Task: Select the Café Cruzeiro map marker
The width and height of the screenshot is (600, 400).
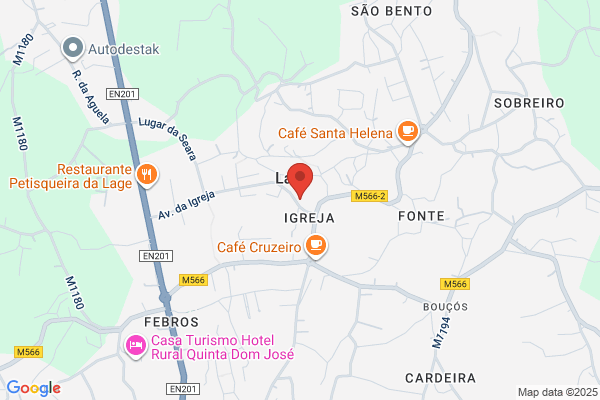Action: (x=316, y=247)
